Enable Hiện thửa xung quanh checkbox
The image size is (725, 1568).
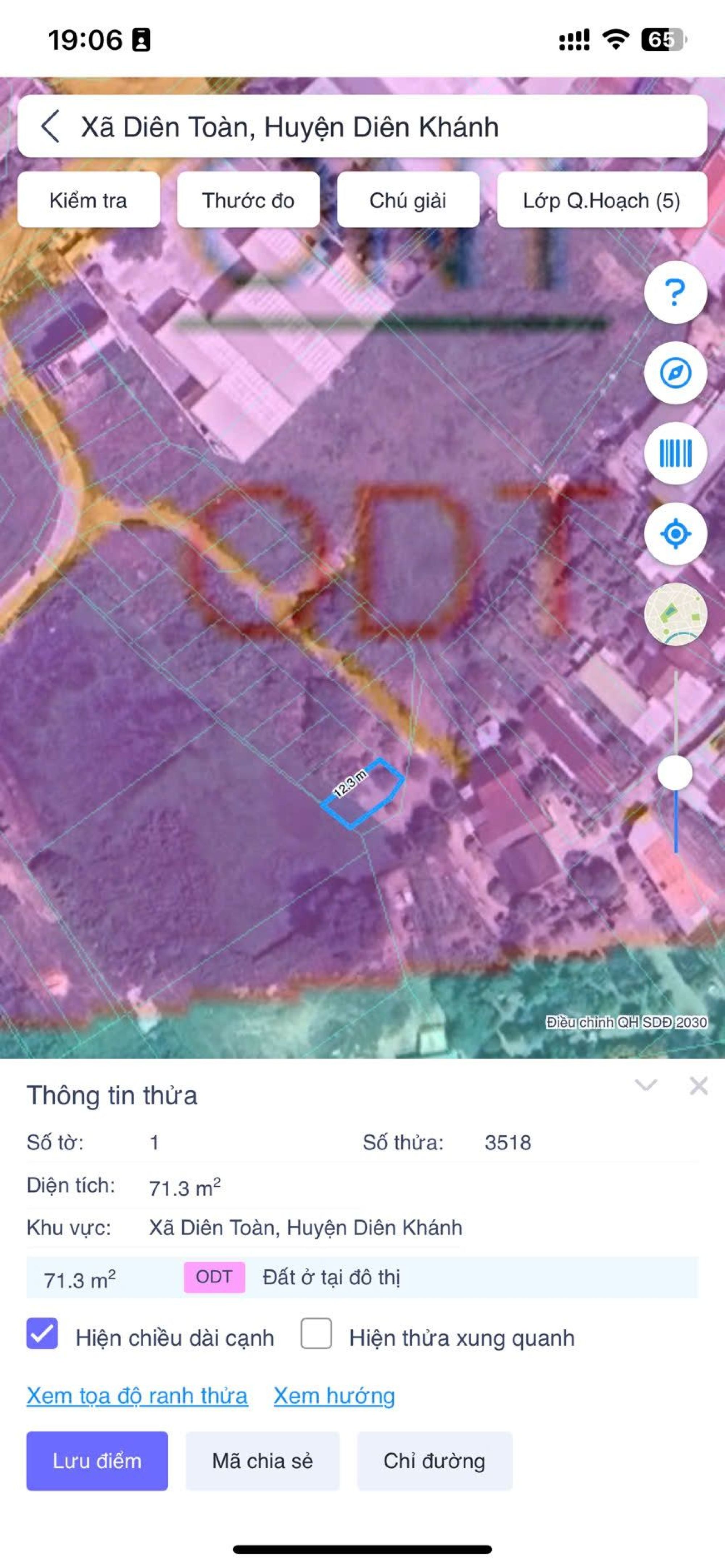[316, 1333]
